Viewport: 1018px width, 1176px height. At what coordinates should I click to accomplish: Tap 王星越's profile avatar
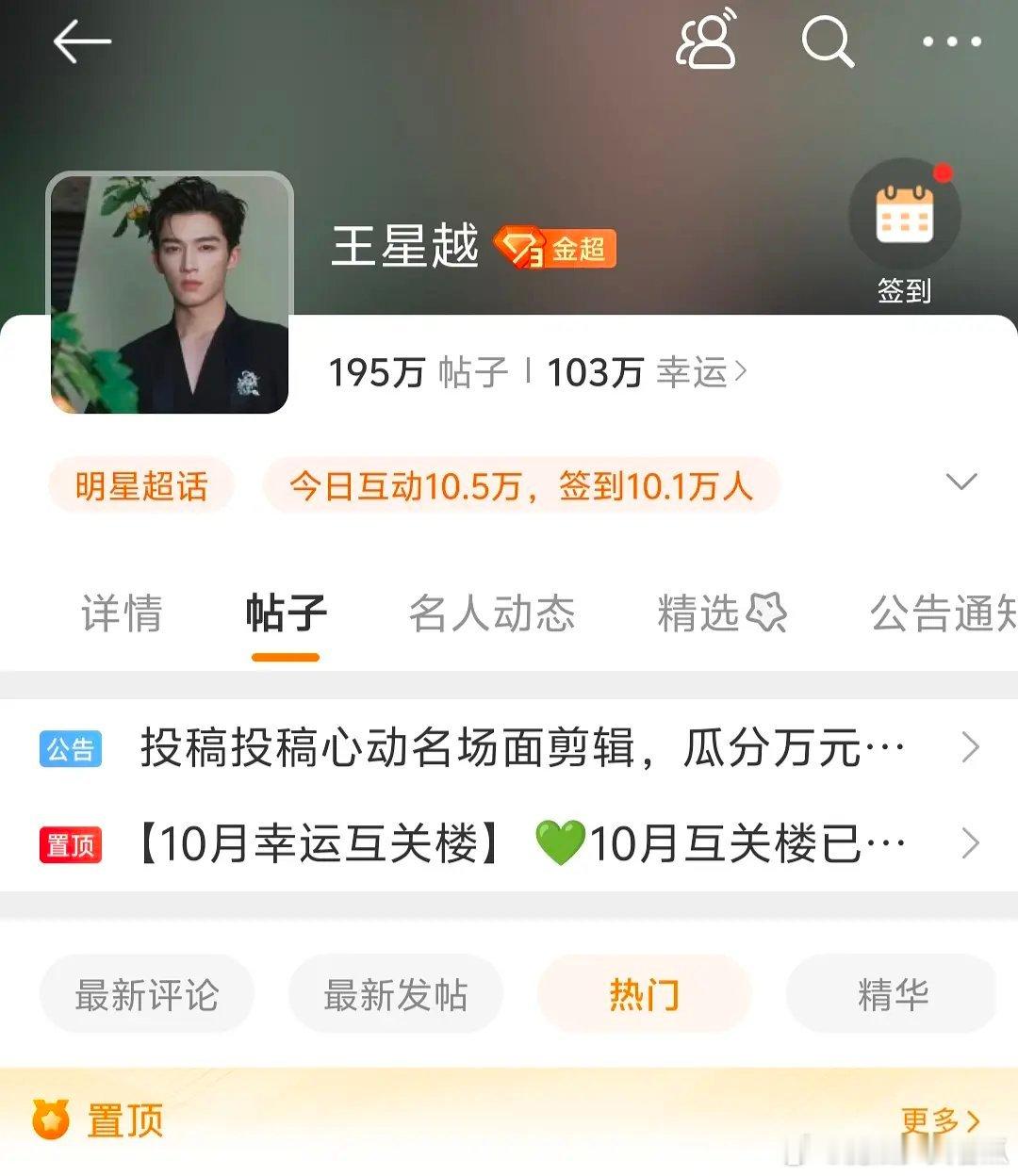point(170,292)
